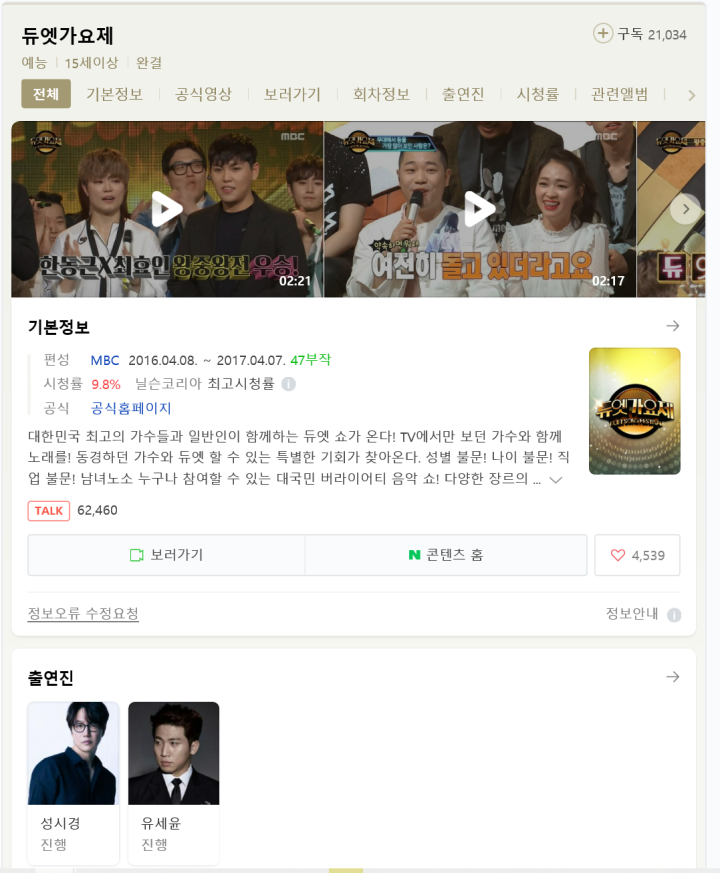Open the 기본정보 section arrow

pyautogui.click(x=673, y=326)
